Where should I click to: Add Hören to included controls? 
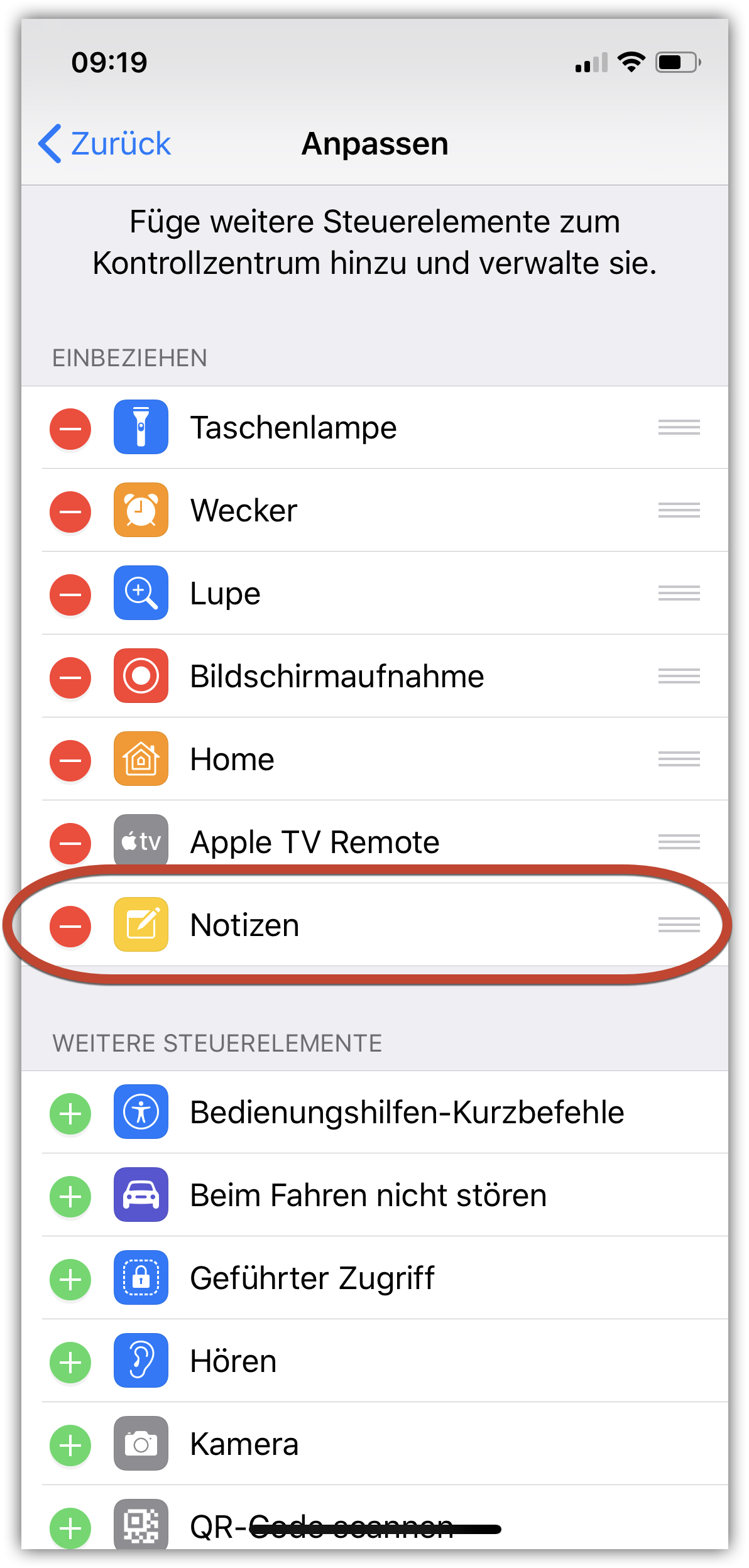pos(70,1363)
